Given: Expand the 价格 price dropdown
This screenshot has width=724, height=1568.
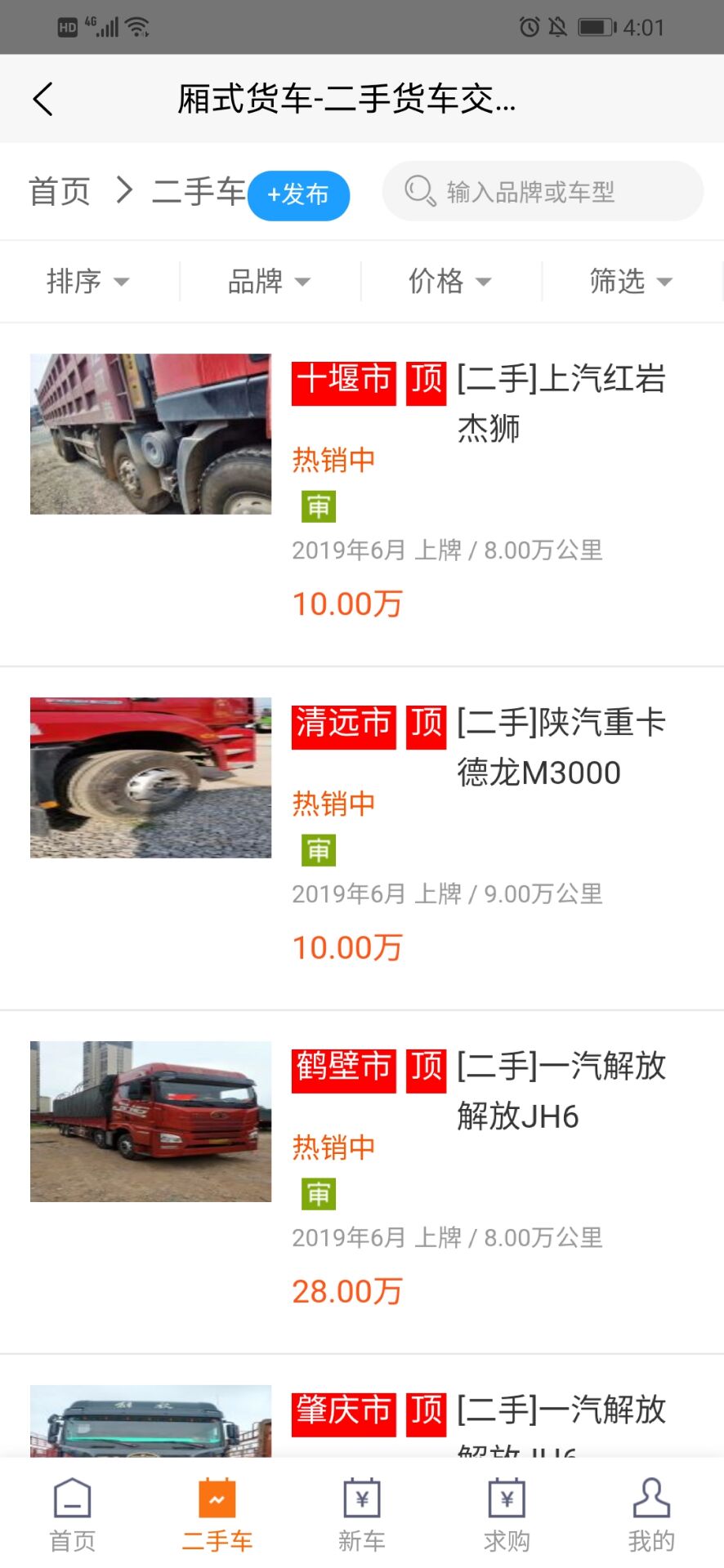Looking at the screenshot, I should (449, 282).
